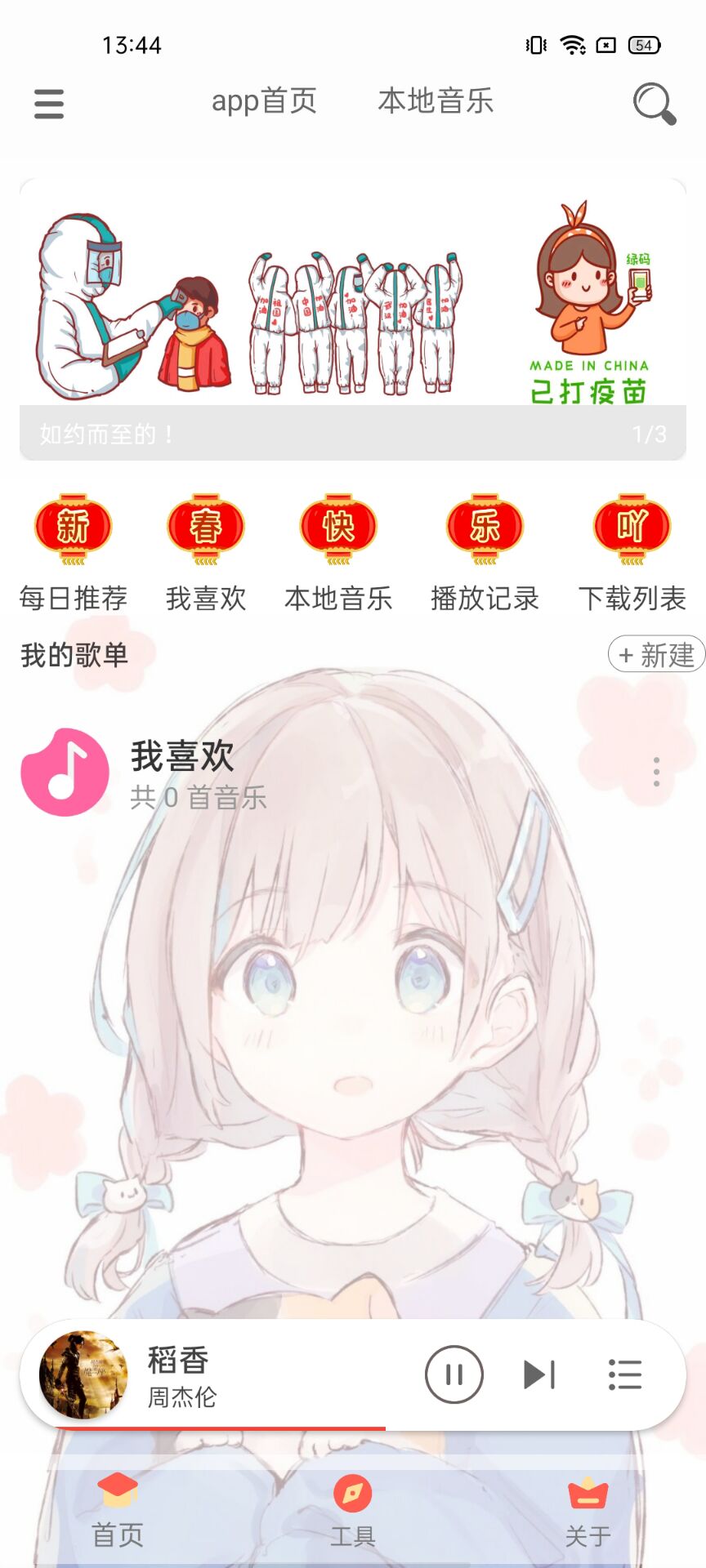Create a new playlist with 新建
Viewport: 706px width, 1568px height.
pyautogui.click(x=655, y=654)
